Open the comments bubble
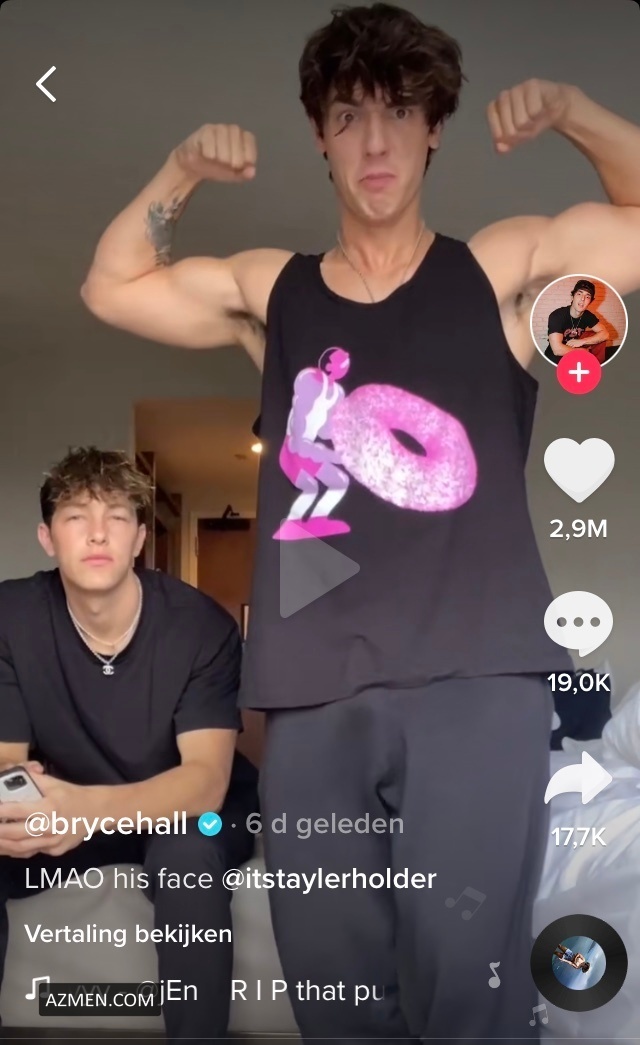The height and width of the screenshot is (1045, 640). coord(578,624)
